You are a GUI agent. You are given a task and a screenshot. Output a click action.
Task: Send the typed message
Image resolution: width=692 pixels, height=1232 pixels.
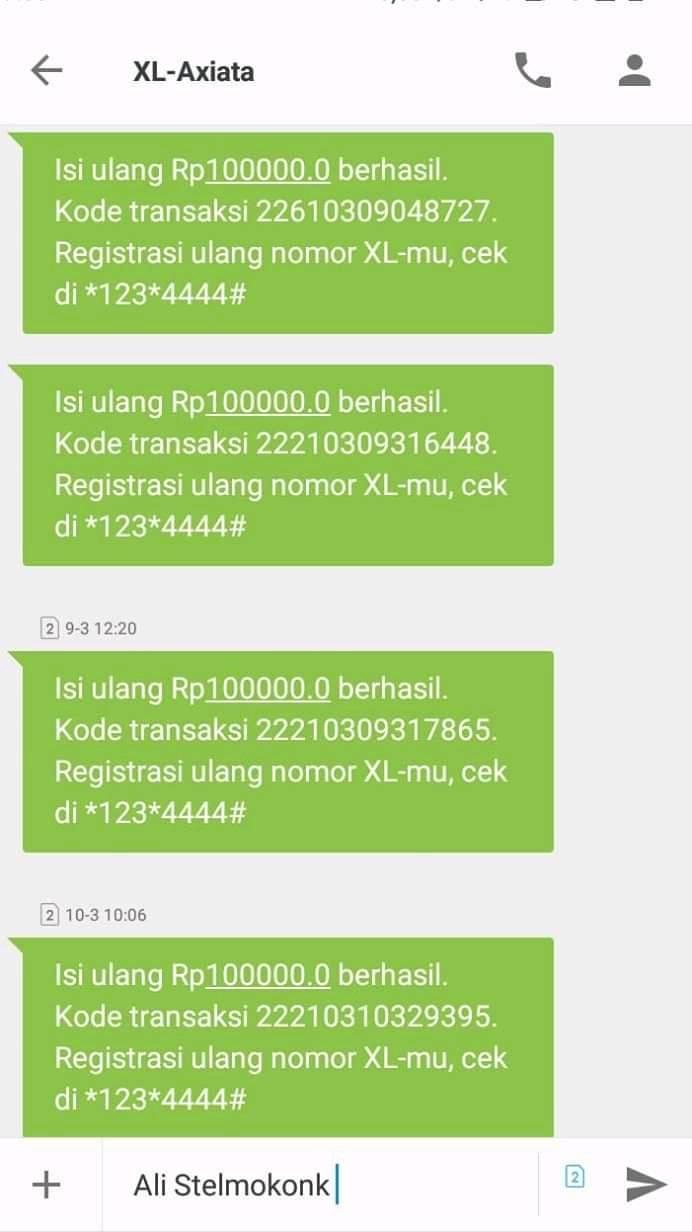pyautogui.click(x=646, y=1184)
